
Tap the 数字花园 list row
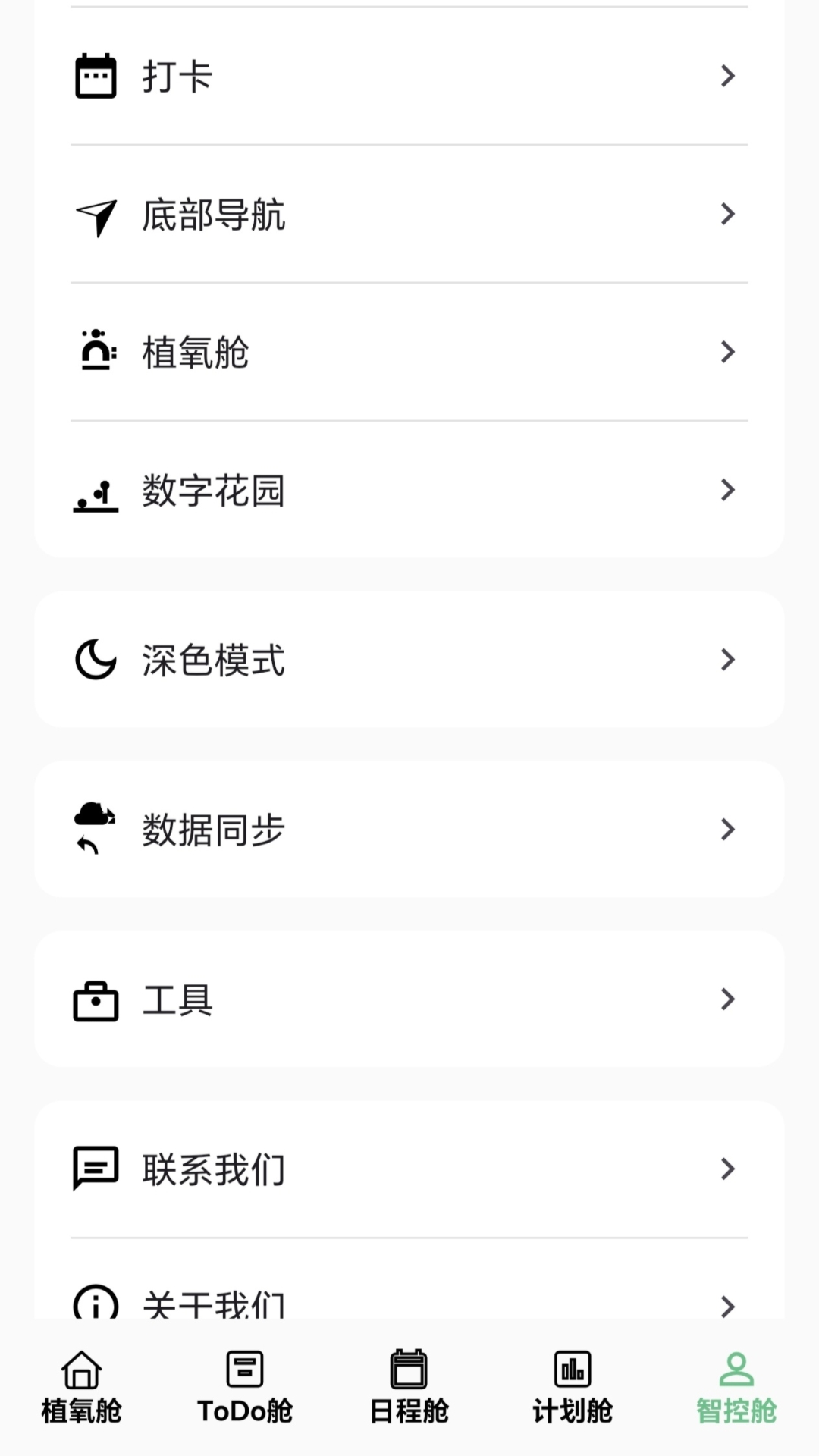pyautogui.click(x=409, y=491)
